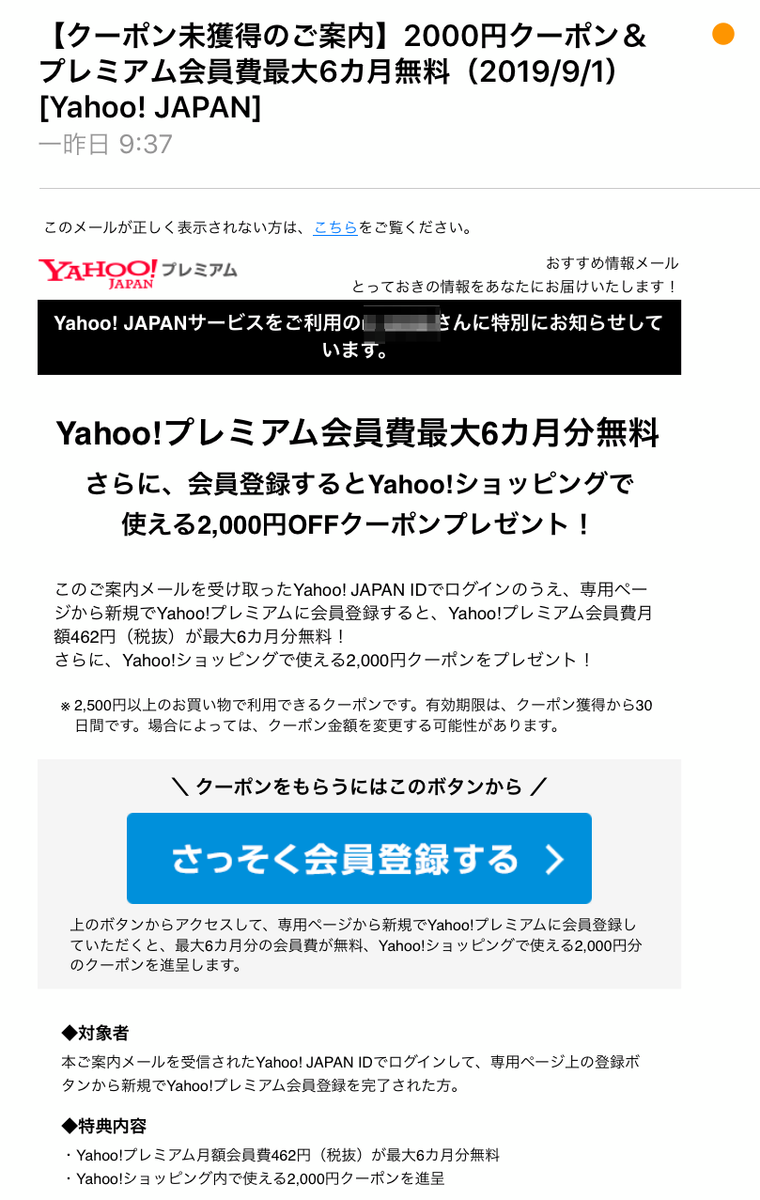Open the こちら link to view email in browser
This screenshot has width=760, height=1200.
click(x=335, y=227)
